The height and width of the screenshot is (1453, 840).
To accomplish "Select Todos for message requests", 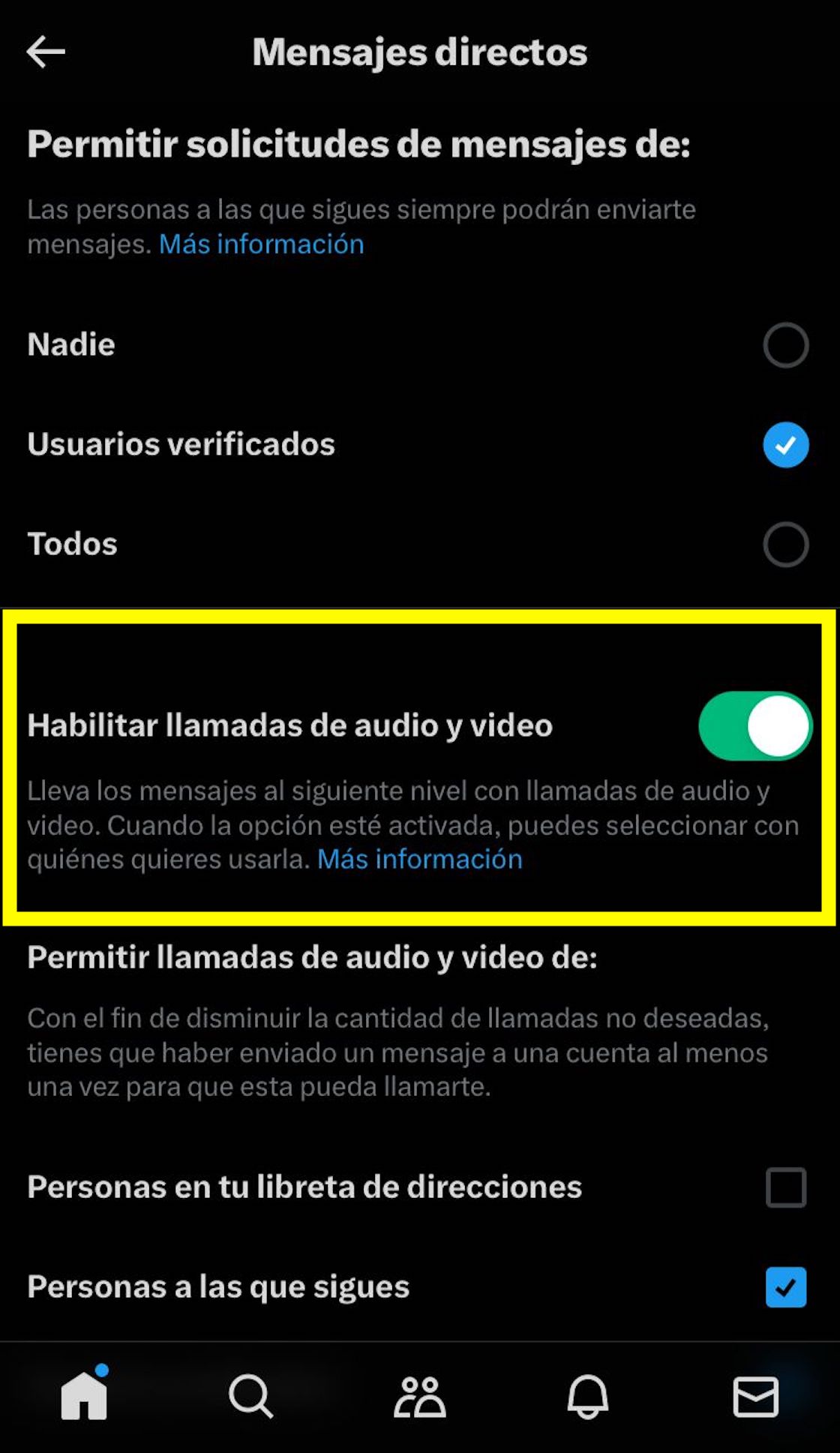I will 785,545.
